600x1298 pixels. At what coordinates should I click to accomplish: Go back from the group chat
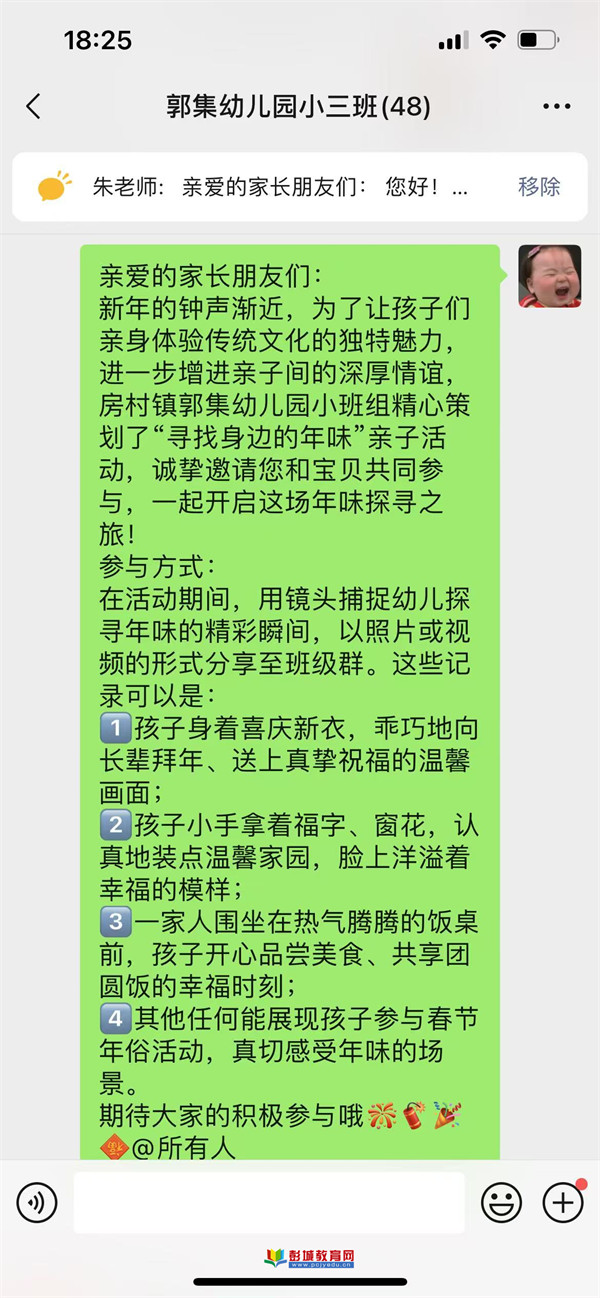(33, 107)
